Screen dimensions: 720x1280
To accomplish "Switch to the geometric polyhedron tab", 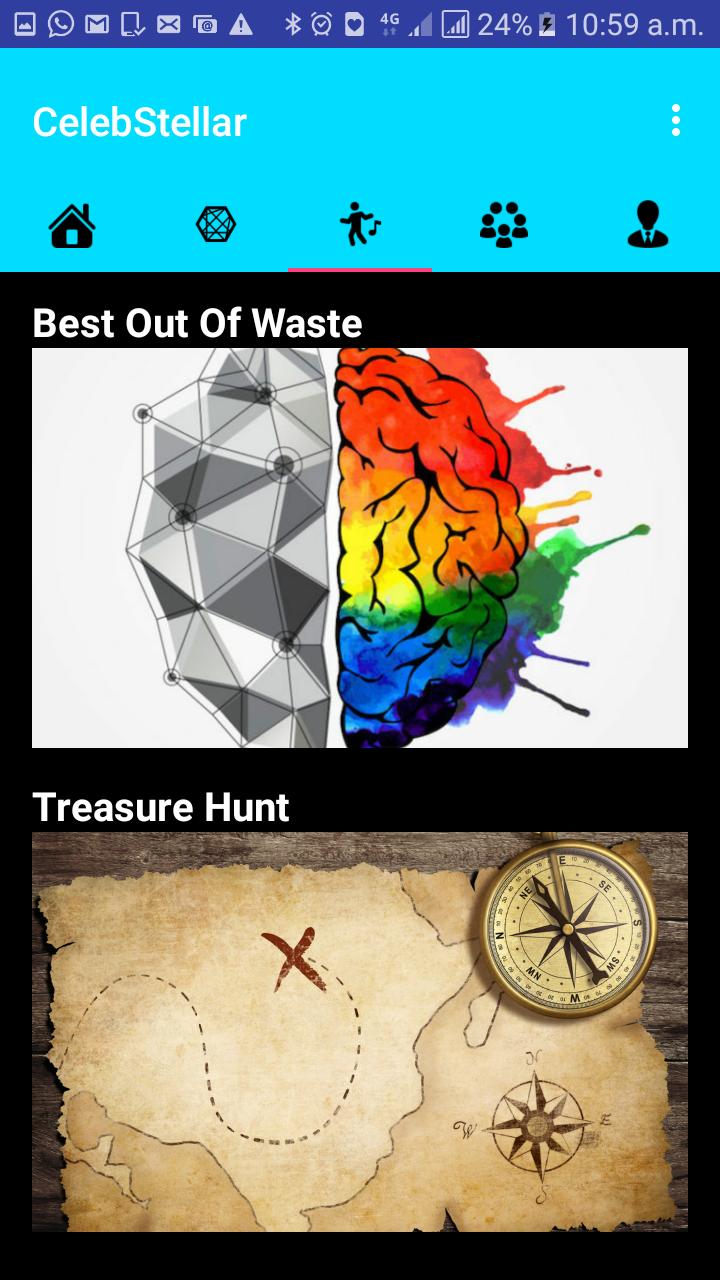I will [x=216, y=225].
